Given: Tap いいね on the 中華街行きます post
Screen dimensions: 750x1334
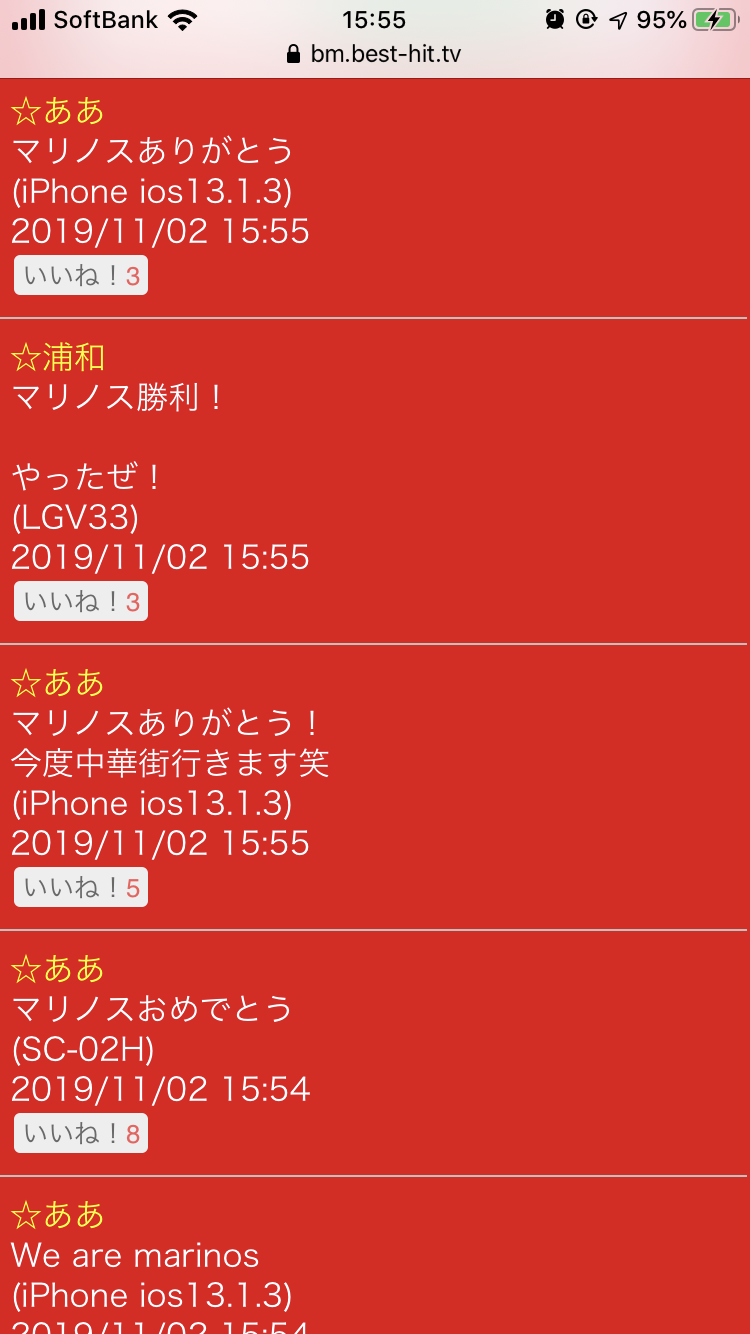Looking at the screenshot, I should pos(81,888).
